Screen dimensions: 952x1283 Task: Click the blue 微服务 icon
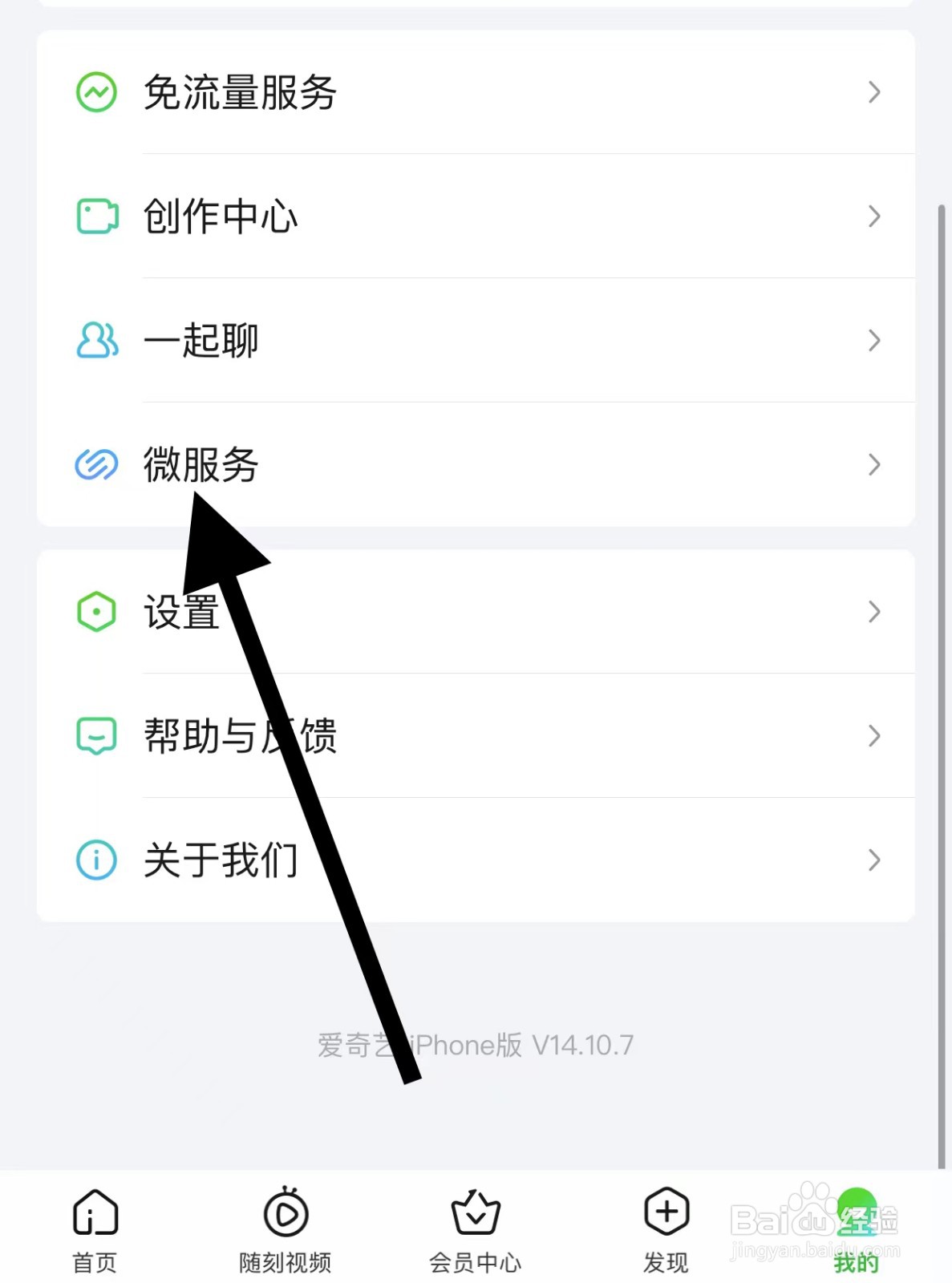(x=95, y=463)
